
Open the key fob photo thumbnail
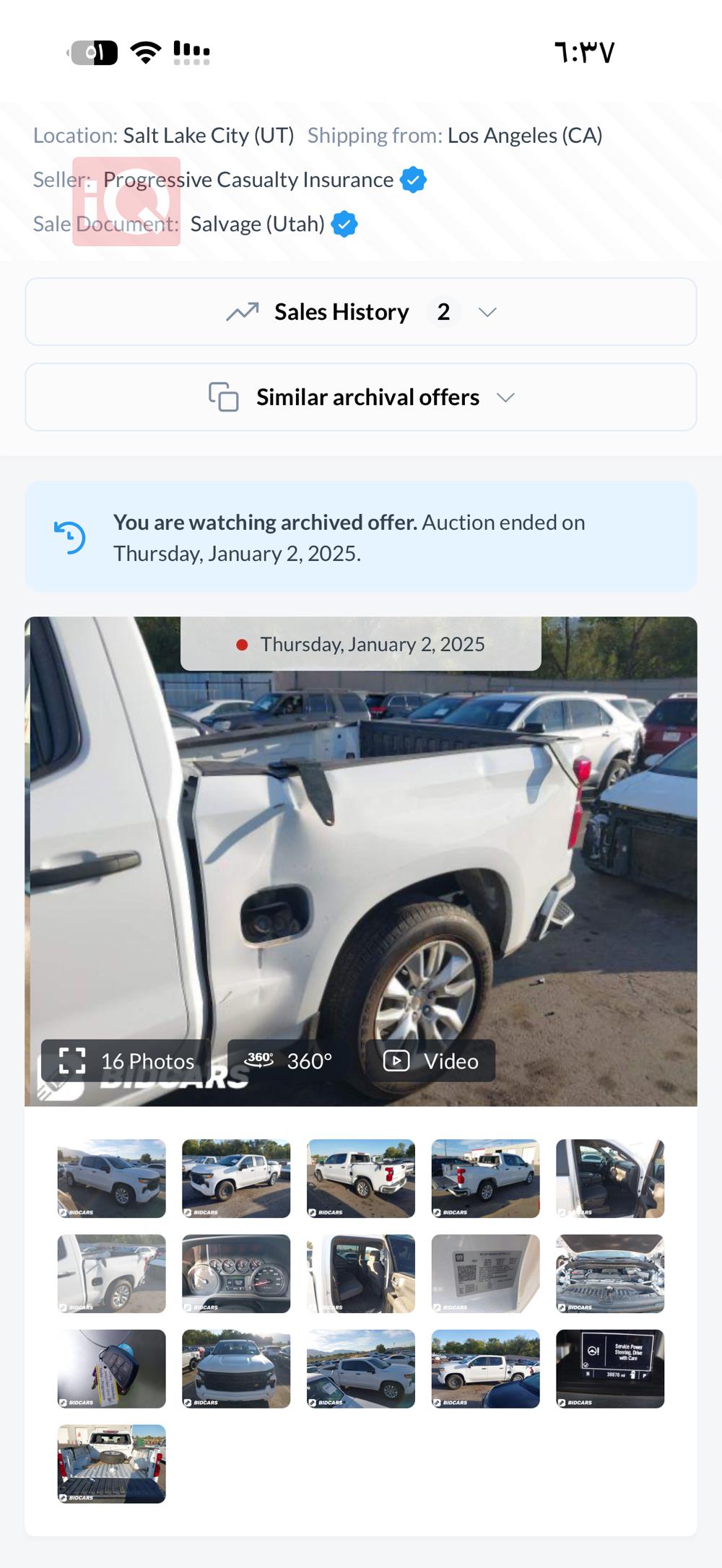point(112,1369)
